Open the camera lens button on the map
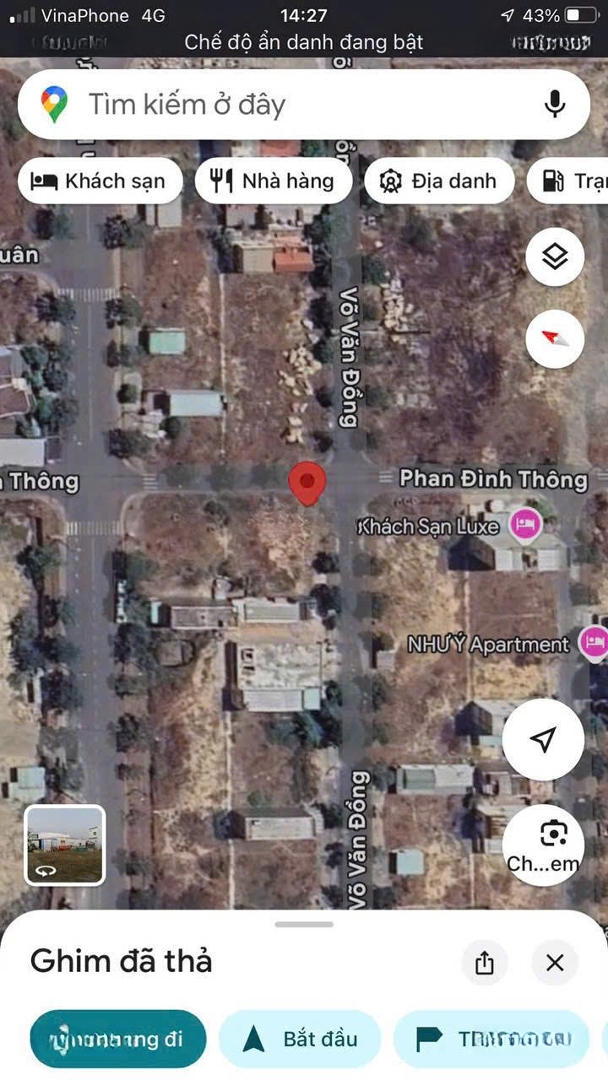This screenshot has height=1080, width=608. pyautogui.click(x=550, y=834)
